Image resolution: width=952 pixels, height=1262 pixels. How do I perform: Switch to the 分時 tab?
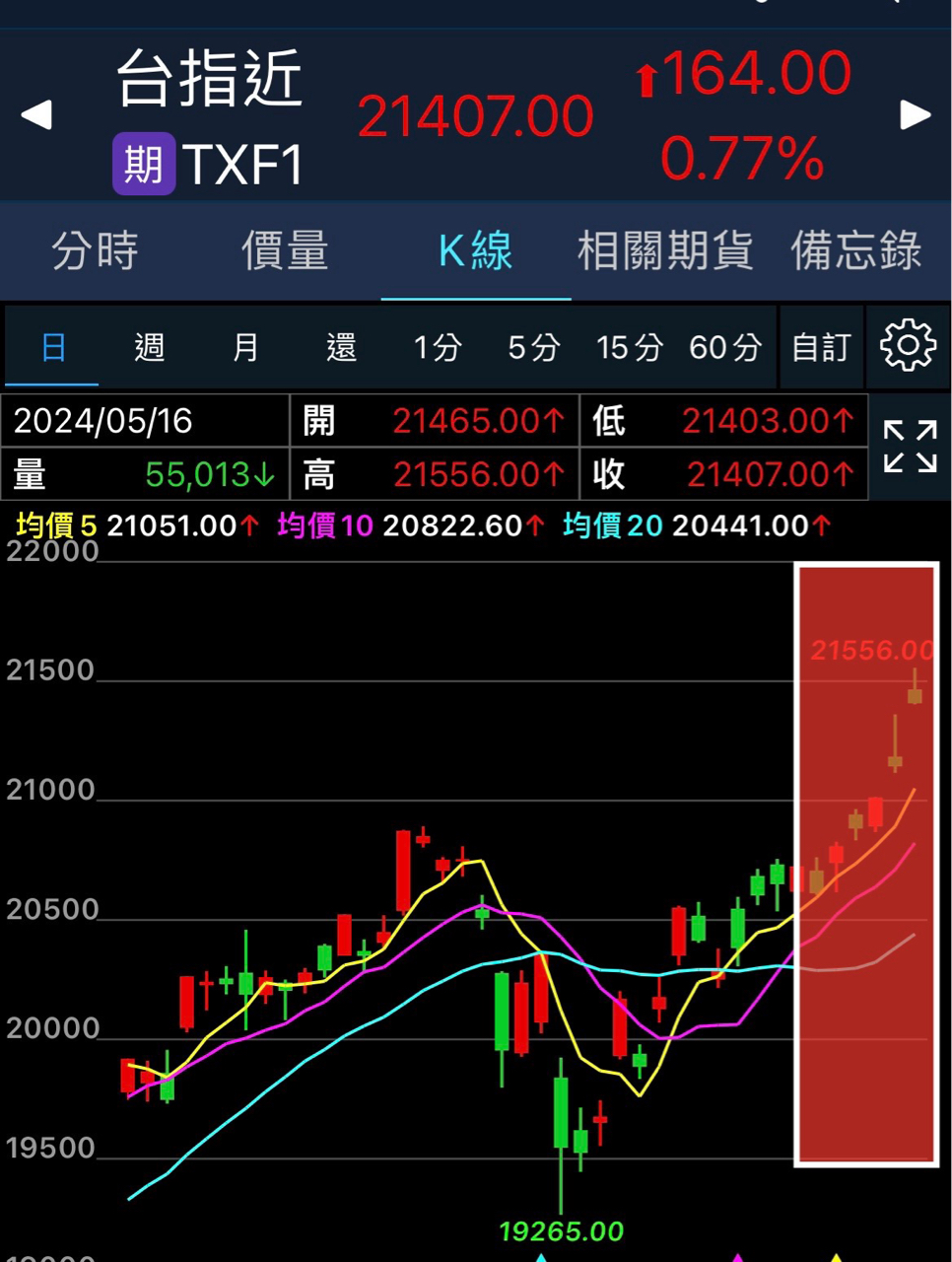(95, 251)
